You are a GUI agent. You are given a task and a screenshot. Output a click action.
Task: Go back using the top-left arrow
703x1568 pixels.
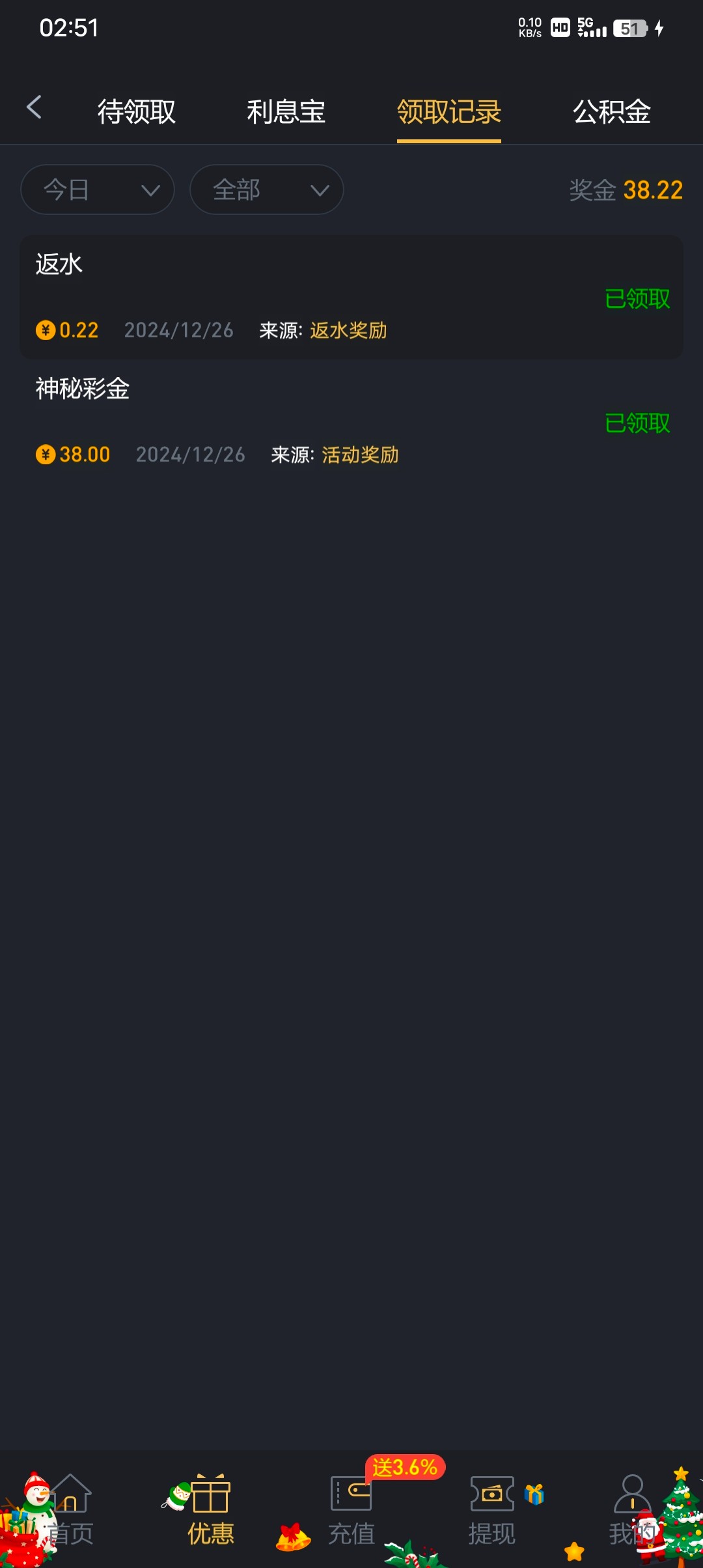34,107
